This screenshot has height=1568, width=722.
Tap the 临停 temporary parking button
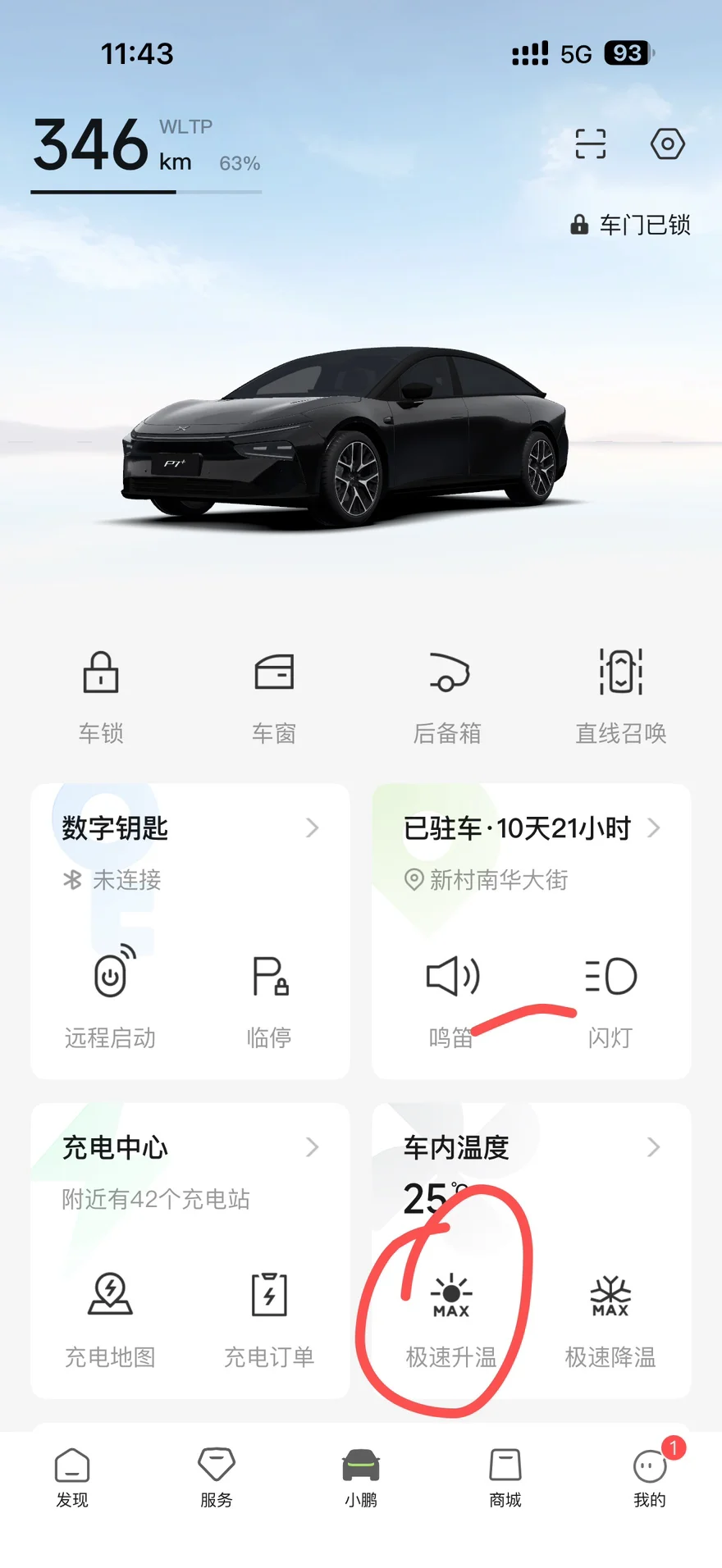pyautogui.click(x=270, y=994)
